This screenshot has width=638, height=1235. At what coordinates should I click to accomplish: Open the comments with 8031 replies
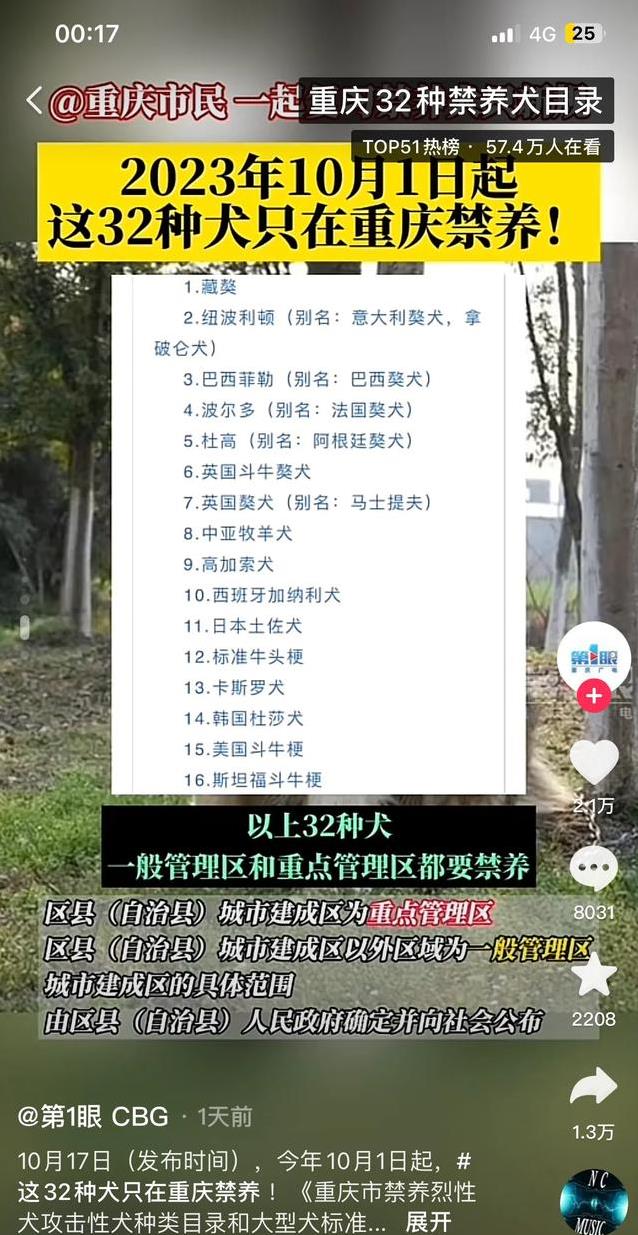(594, 868)
